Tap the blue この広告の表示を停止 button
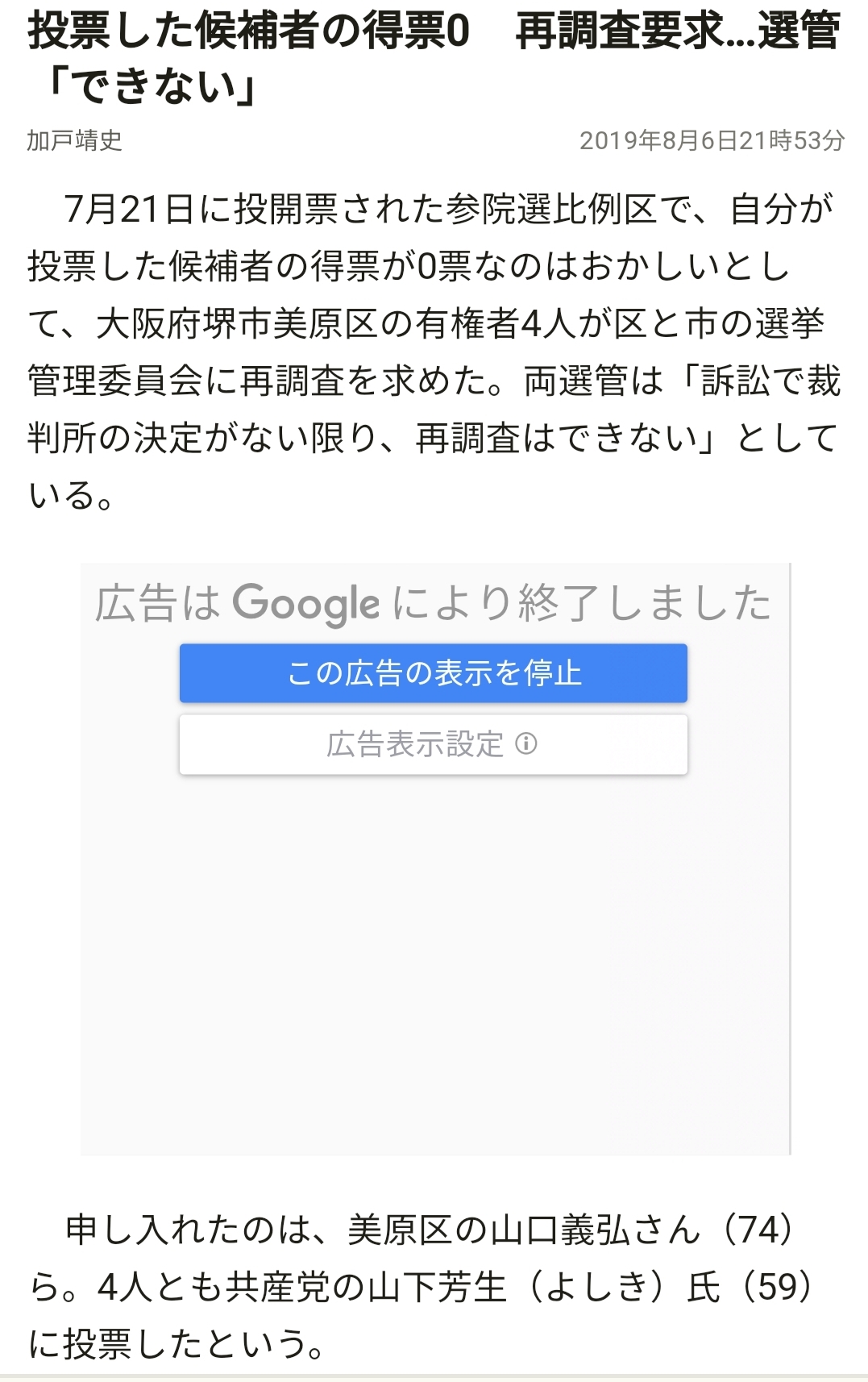The image size is (868, 1382). coord(433,672)
